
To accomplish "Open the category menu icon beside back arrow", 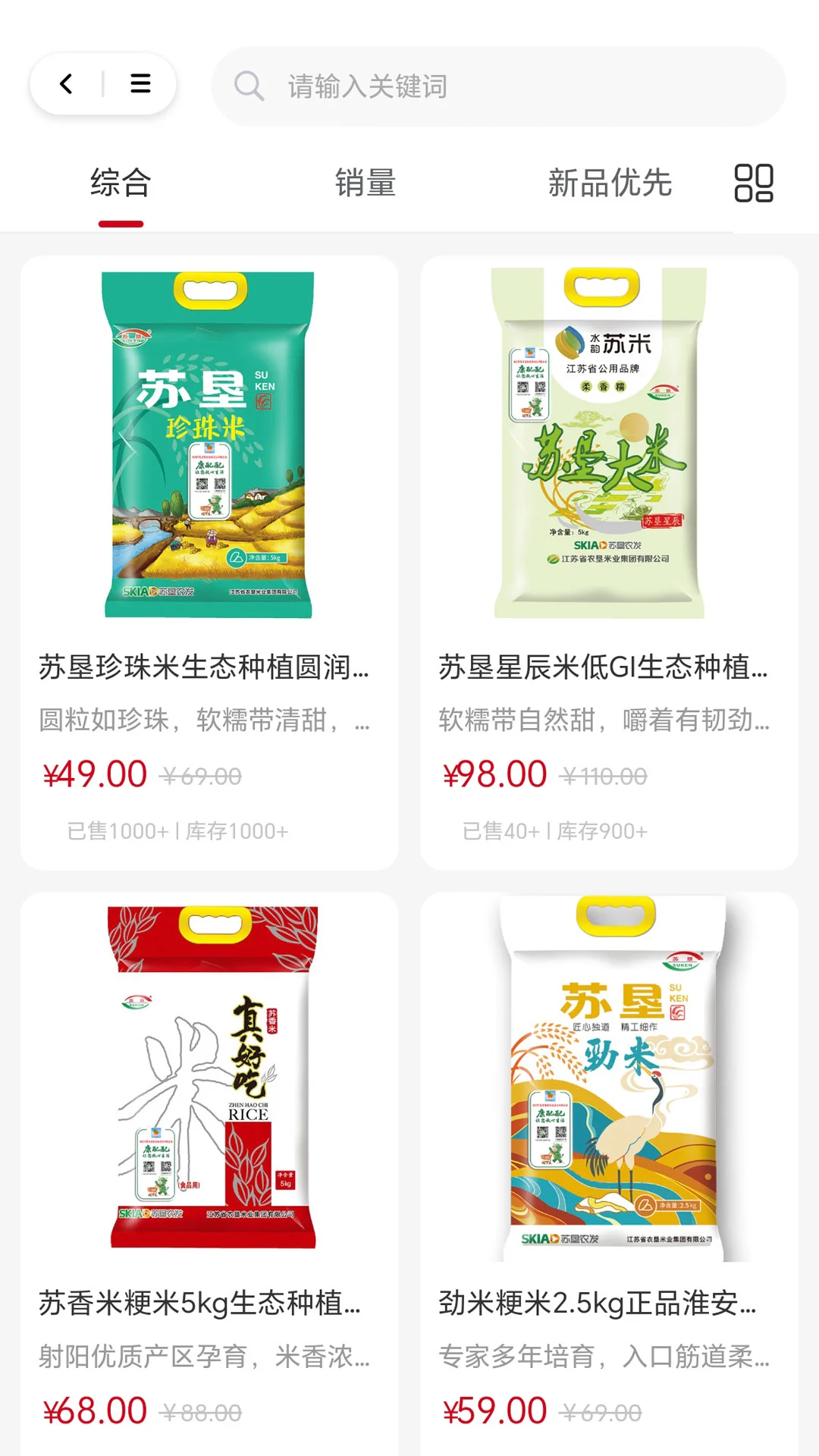I will [140, 84].
